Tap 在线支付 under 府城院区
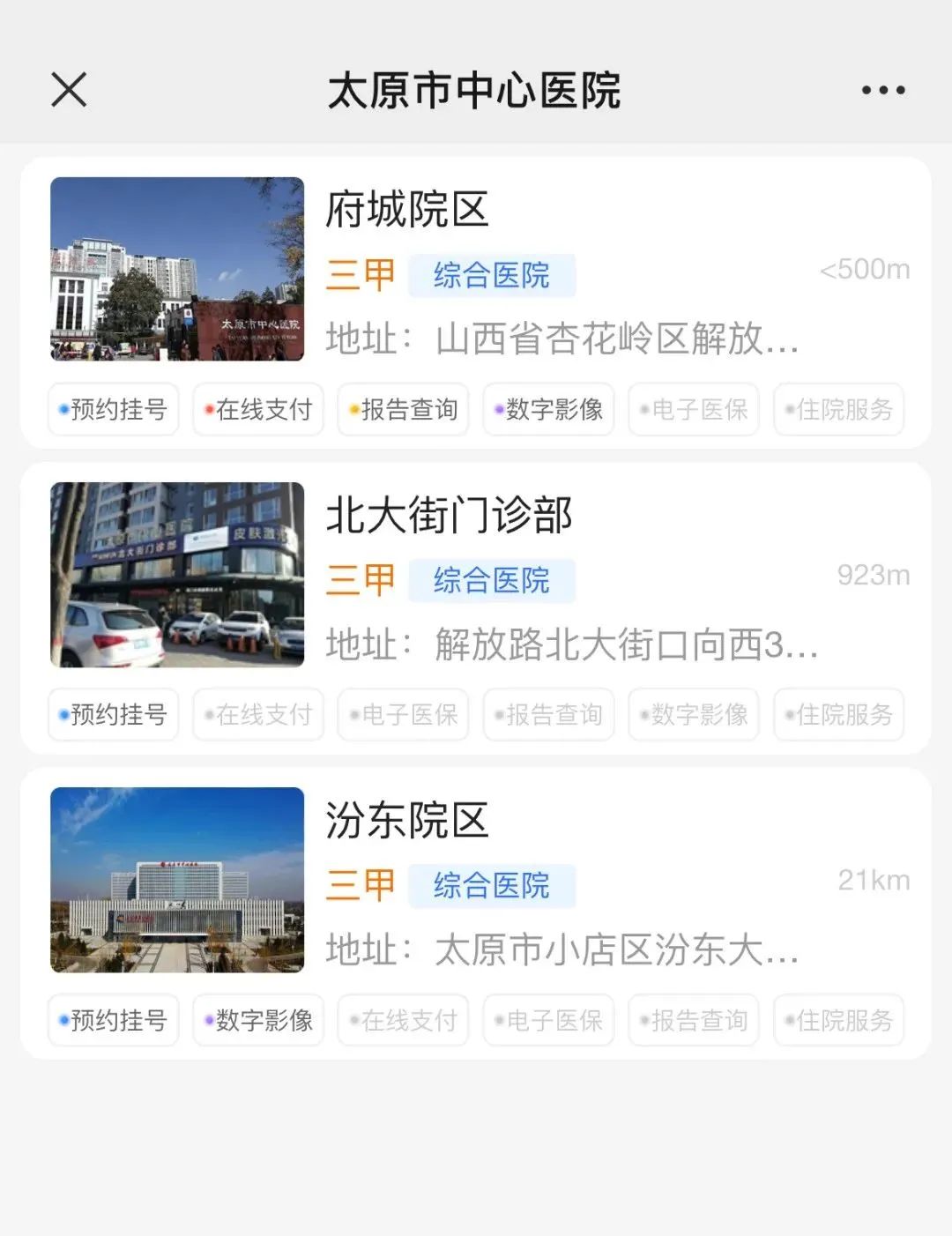The width and height of the screenshot is (952, 1236). 258,409
